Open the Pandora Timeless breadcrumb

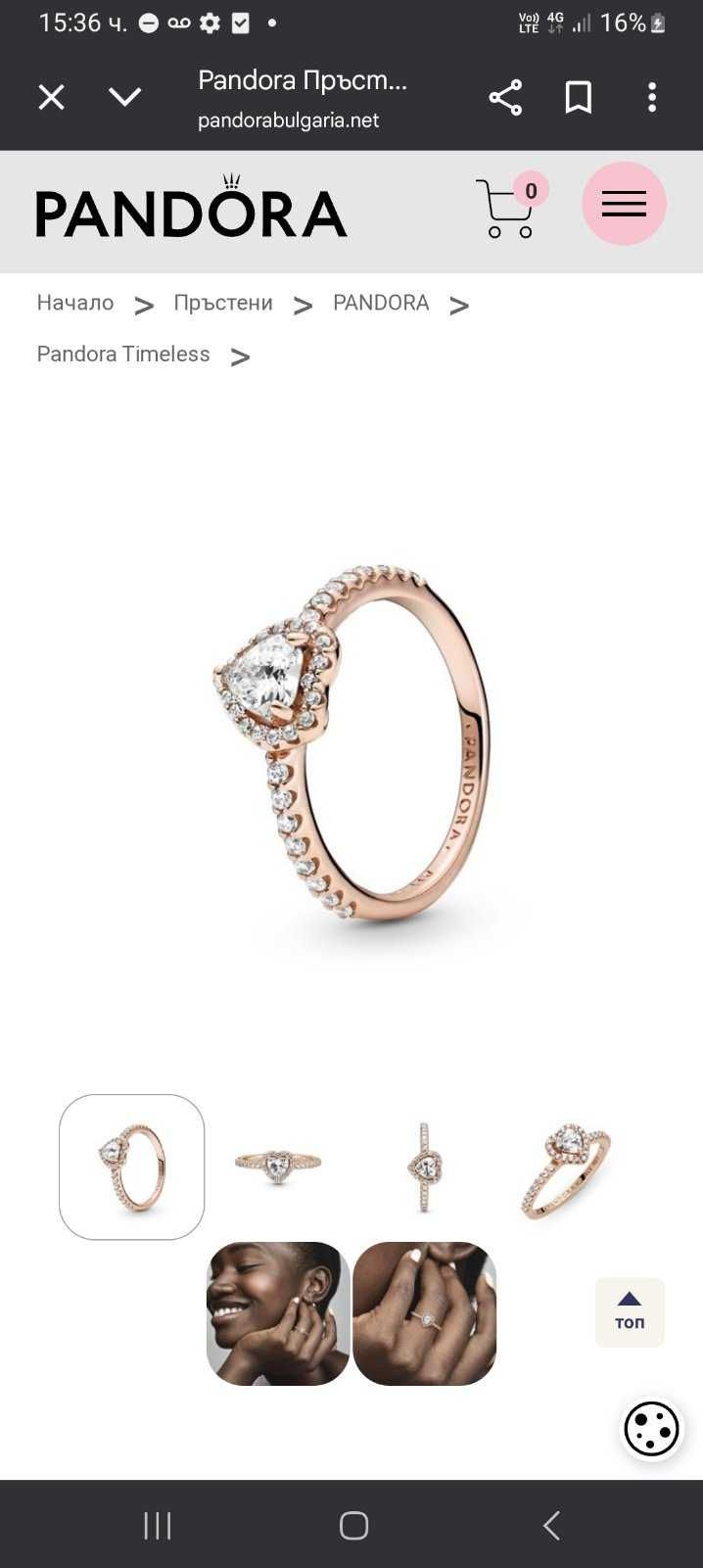(x=123, y=354)
